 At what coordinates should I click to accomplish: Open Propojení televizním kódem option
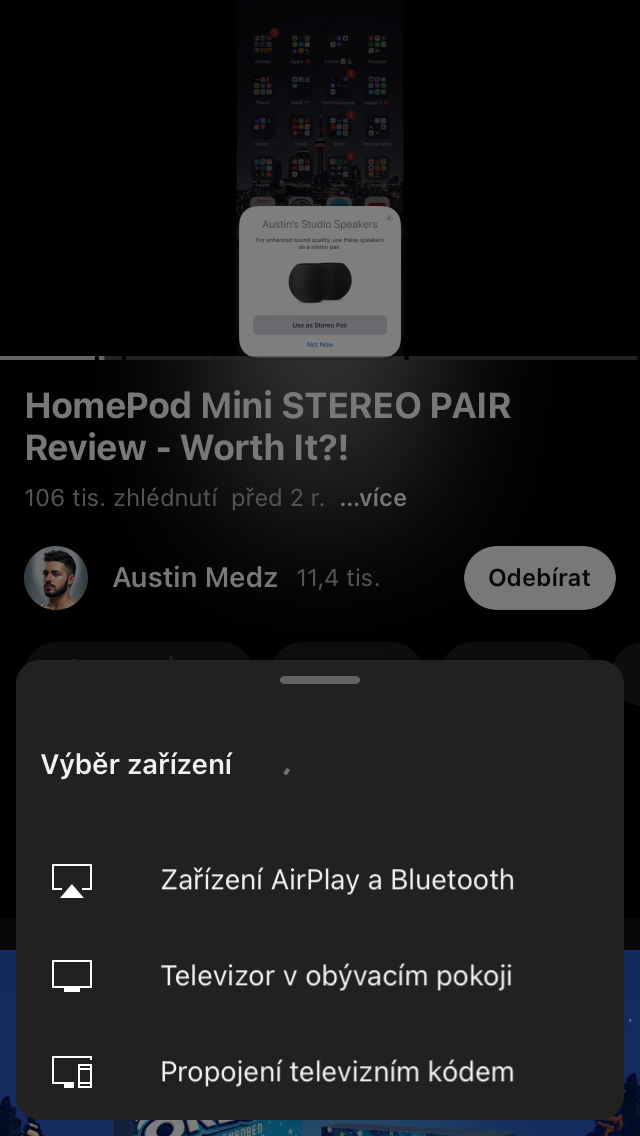pos(336,1072)
